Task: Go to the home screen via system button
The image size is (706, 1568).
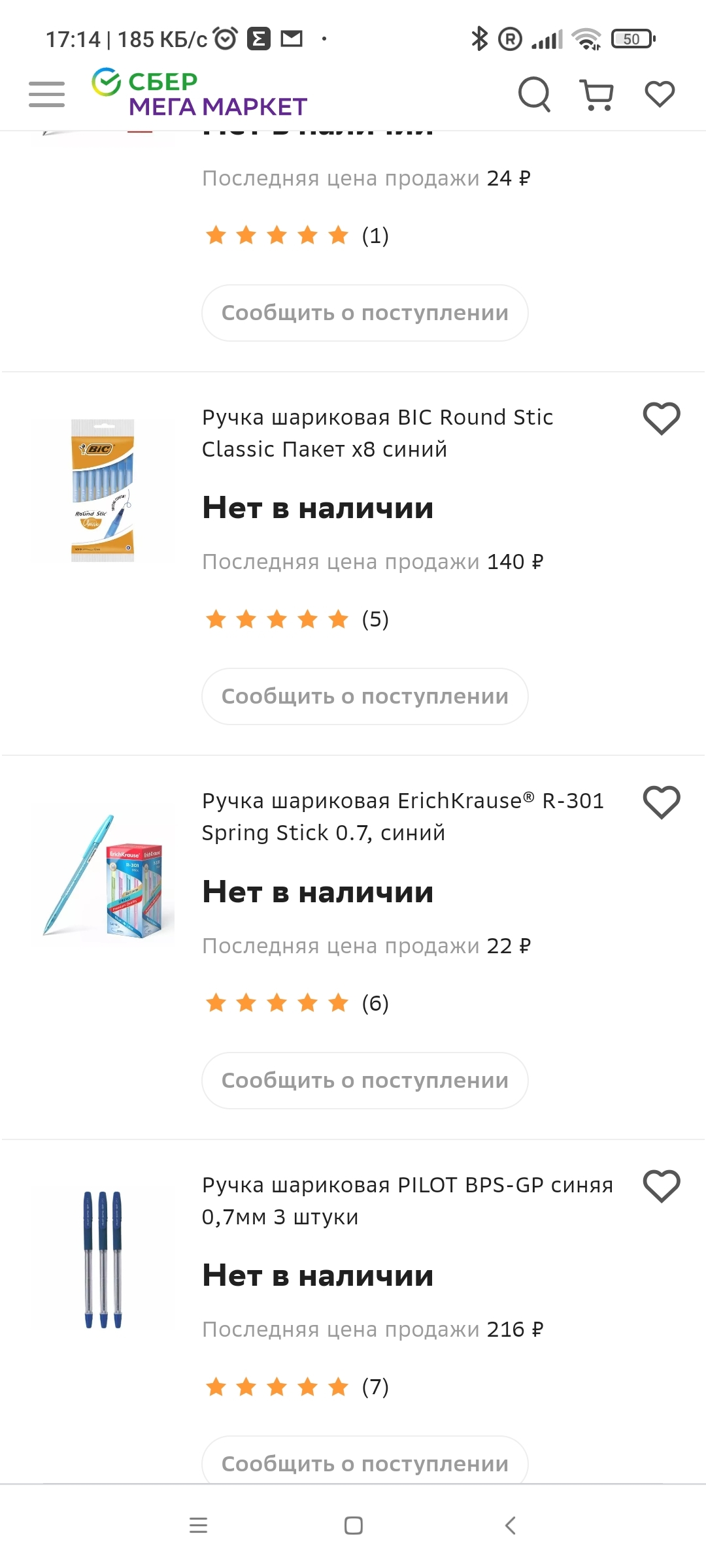Action: point(354,1526)
